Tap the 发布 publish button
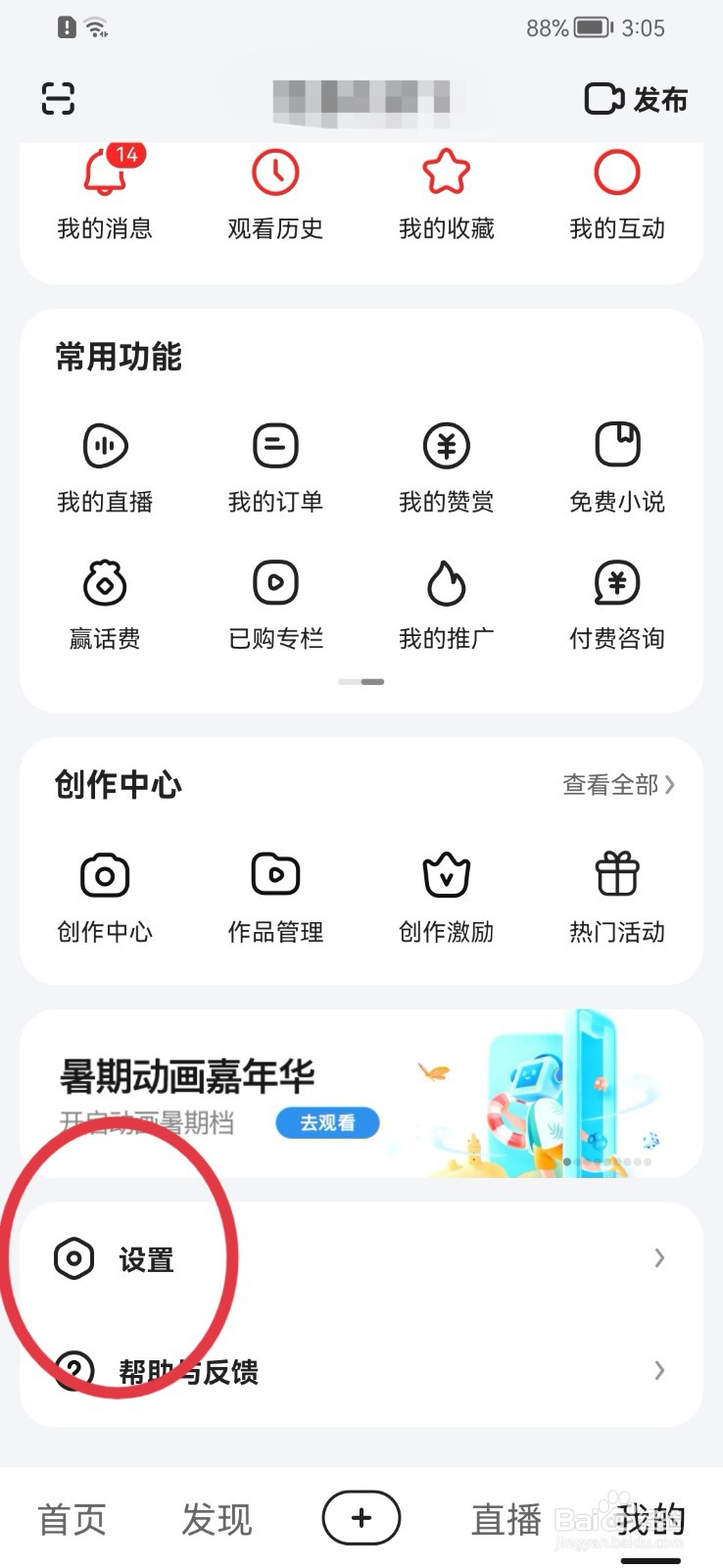Viewport: 723px width, 1568px height. [x=636, y=99]
